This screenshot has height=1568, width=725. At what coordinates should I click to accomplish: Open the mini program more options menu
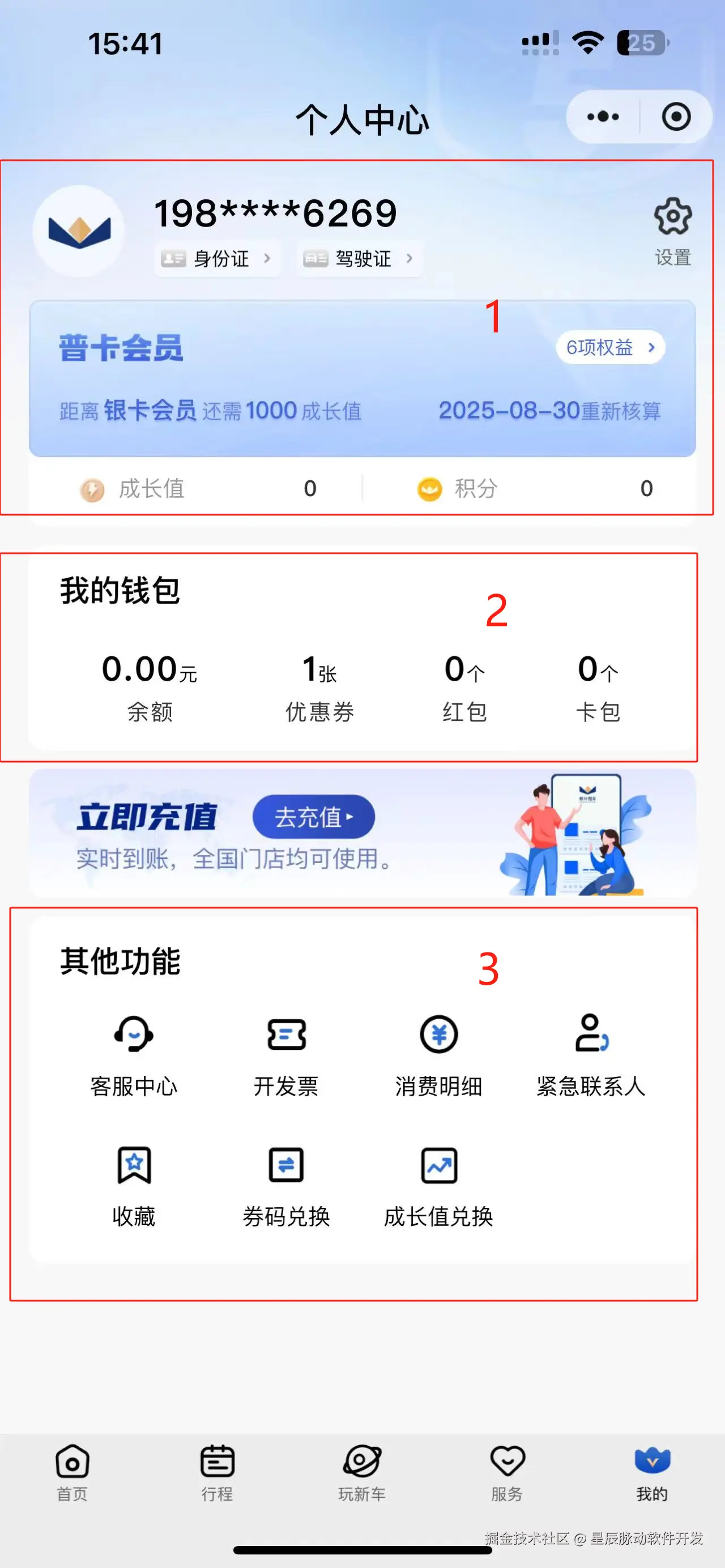[x=603, y=117]
